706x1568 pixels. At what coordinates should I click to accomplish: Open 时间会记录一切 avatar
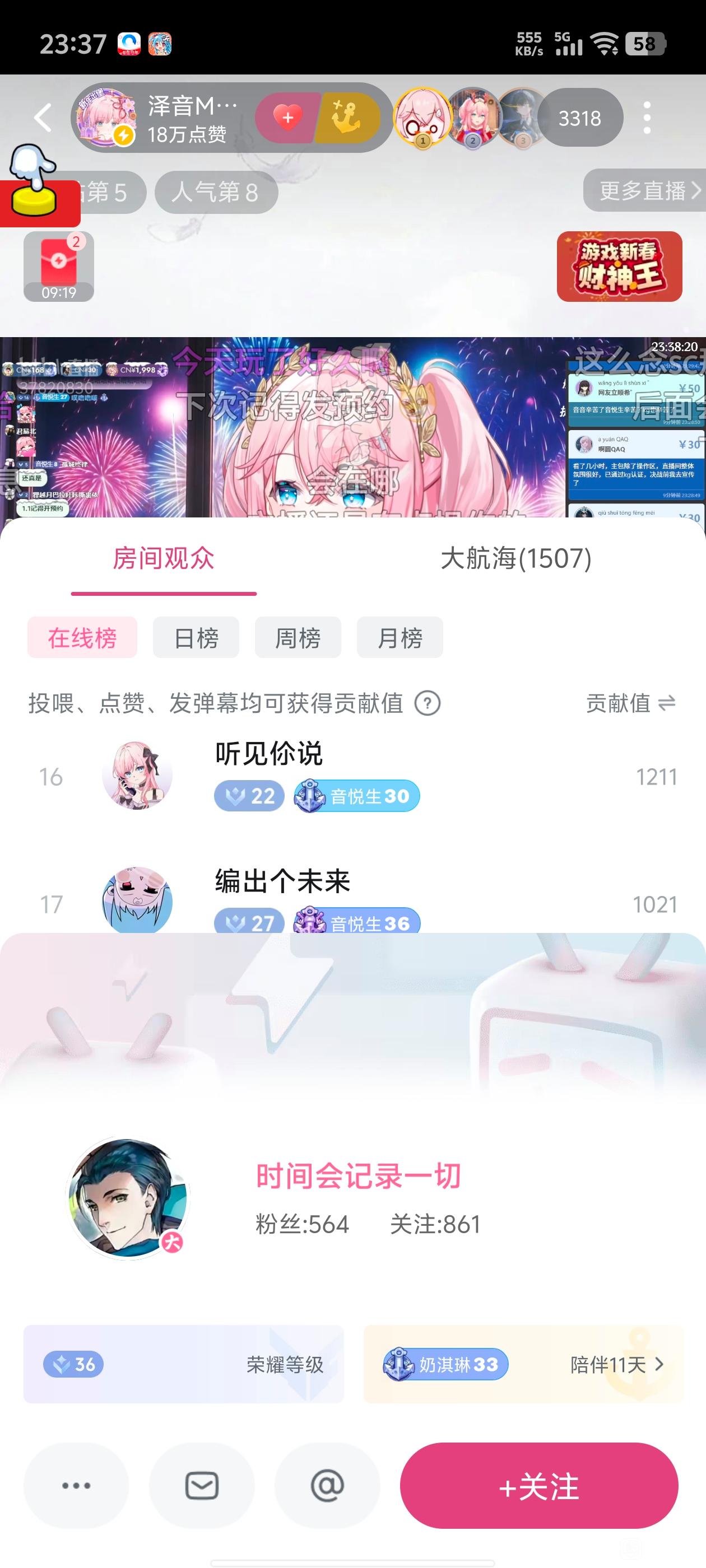click(127, 1197)
